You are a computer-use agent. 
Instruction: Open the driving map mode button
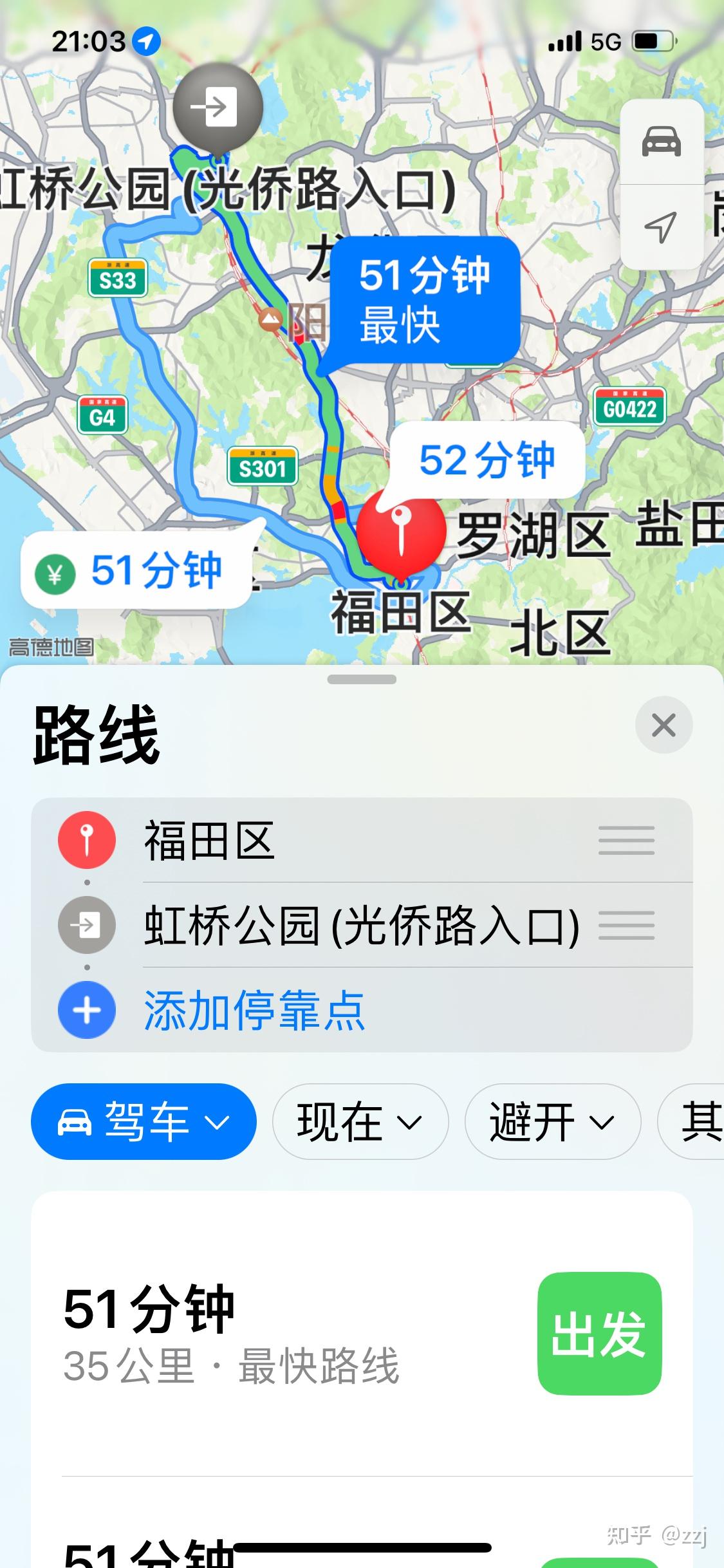pyautogui.click(x=661, y=142)
